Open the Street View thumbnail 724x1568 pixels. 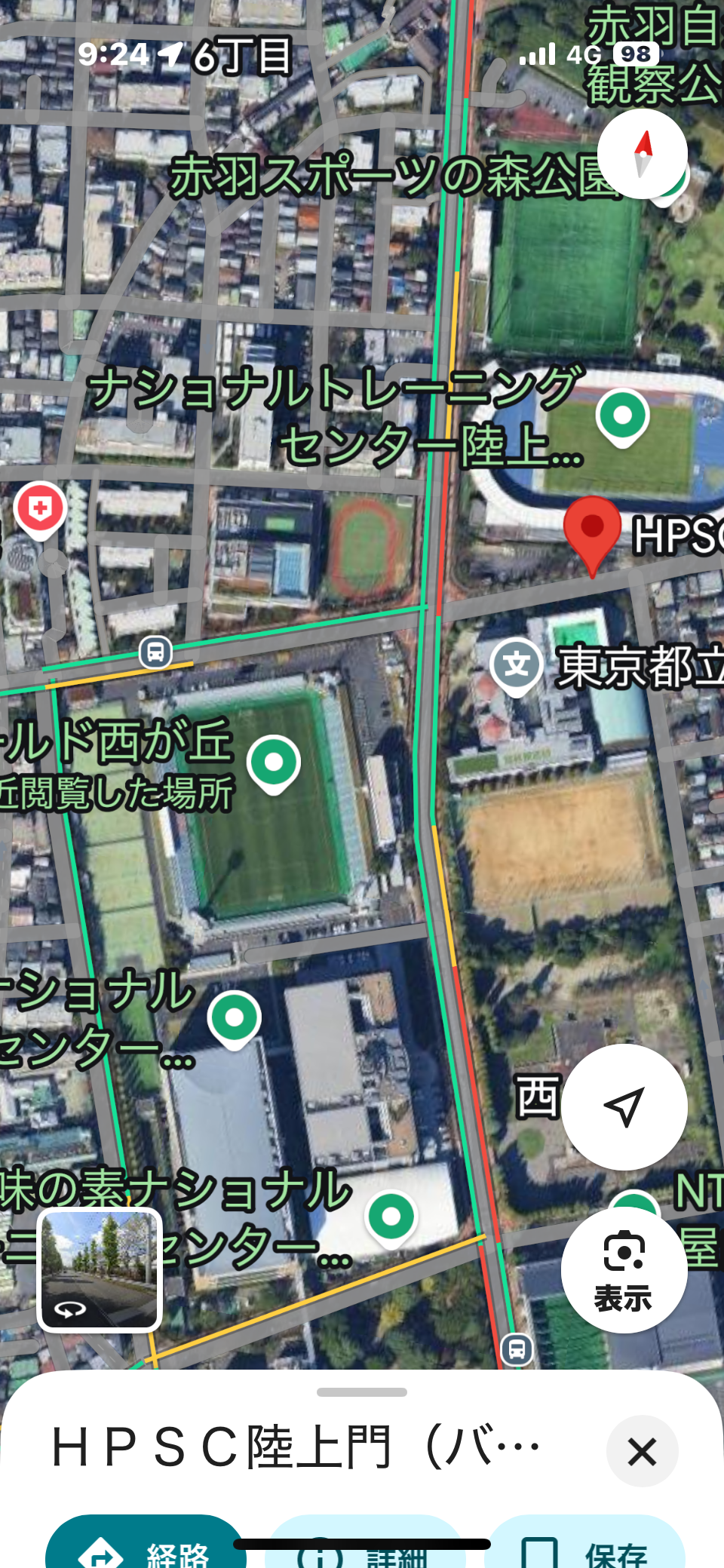[100, 1269]
